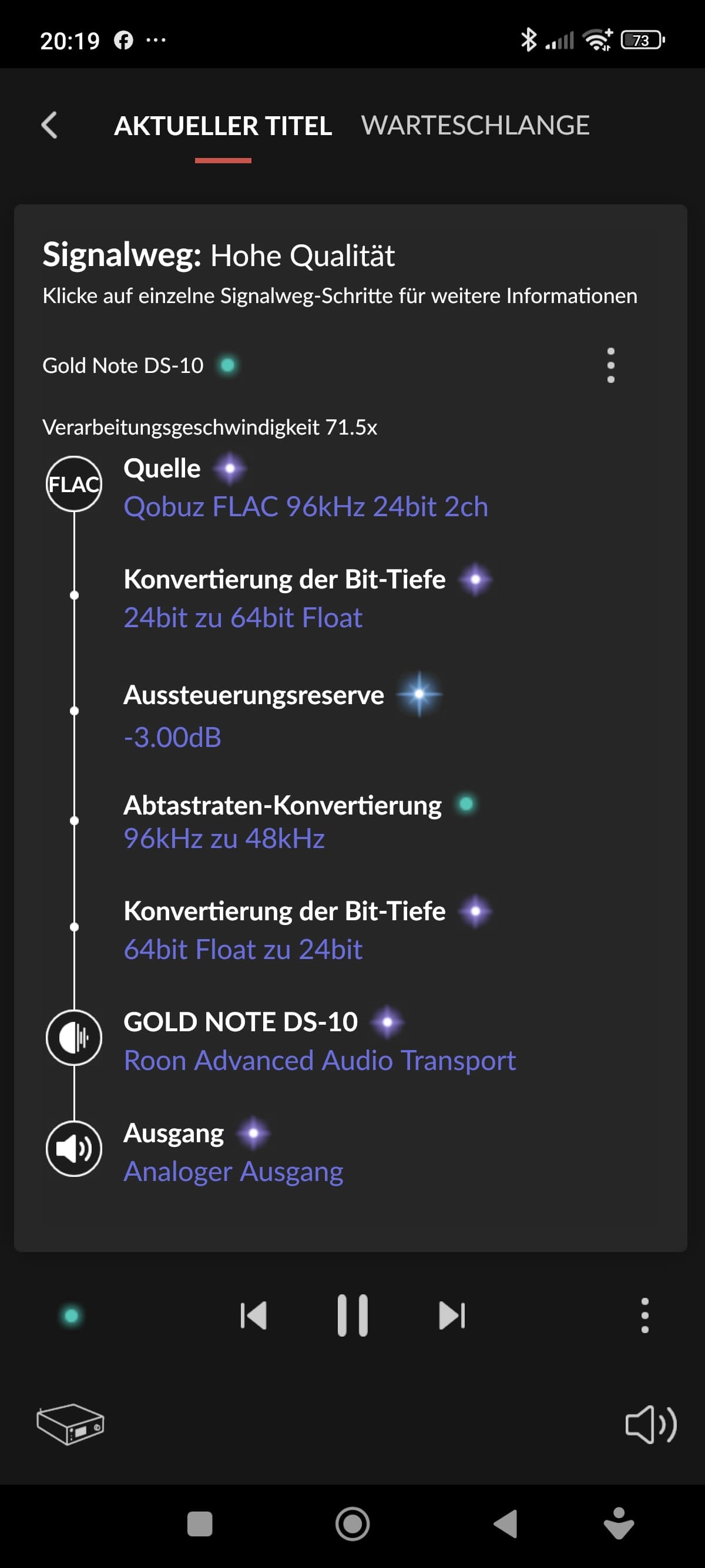The width and height of the screenshot is (705, 1568).
Task: Tap the signal path indicator dot
Action: tap(71, 1315)
